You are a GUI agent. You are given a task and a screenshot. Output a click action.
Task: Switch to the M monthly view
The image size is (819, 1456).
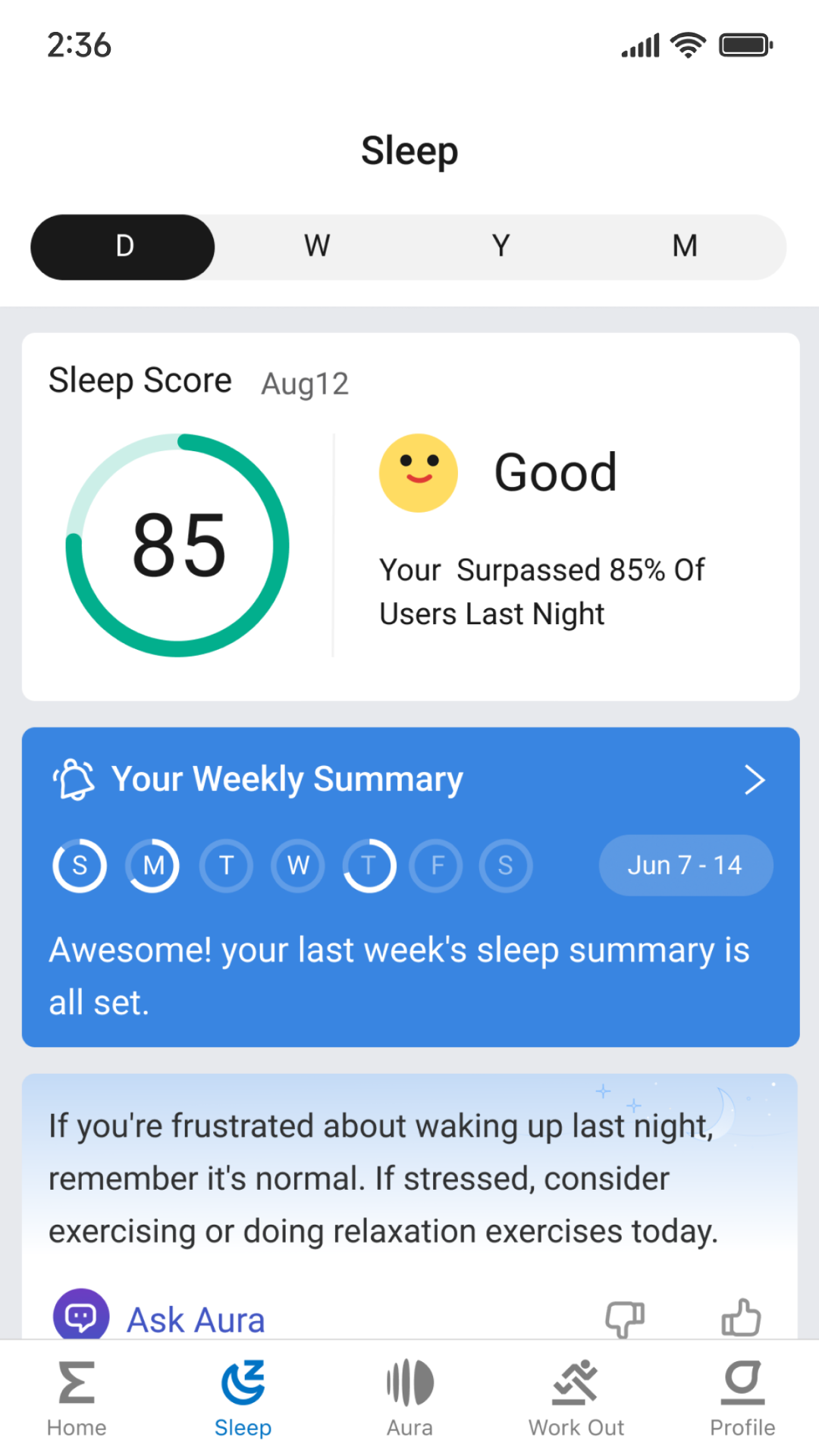(684, 246)
